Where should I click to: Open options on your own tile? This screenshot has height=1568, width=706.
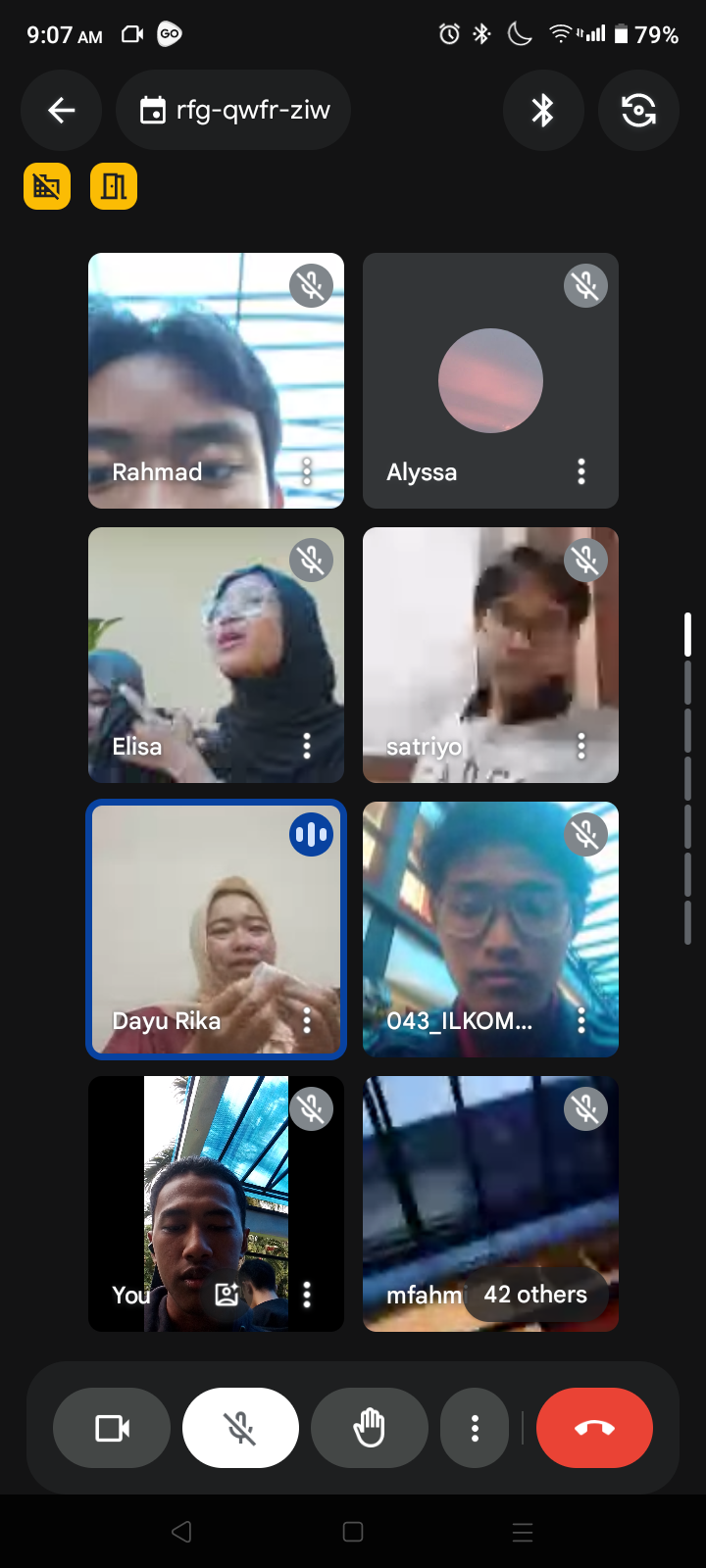[x=307, y=1295]
